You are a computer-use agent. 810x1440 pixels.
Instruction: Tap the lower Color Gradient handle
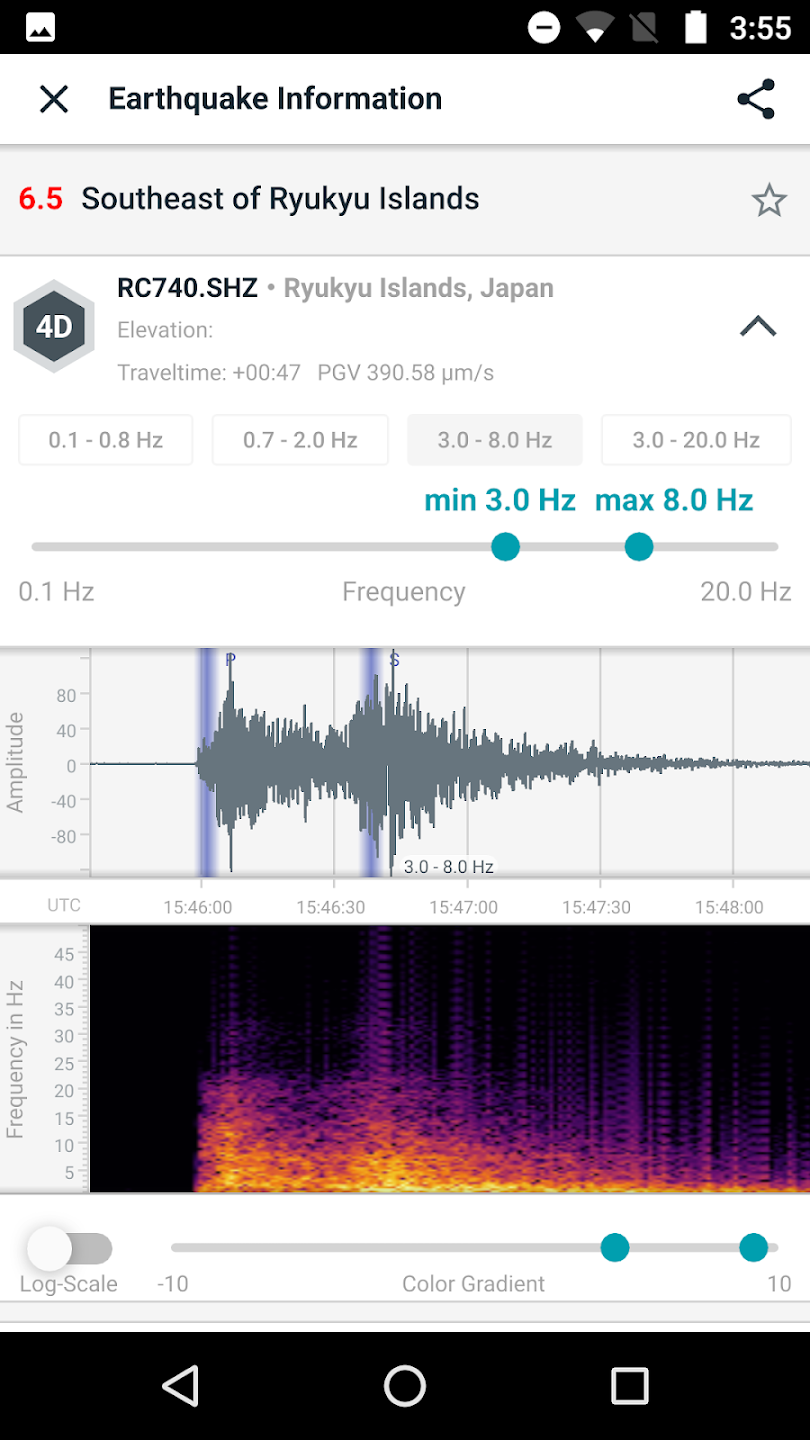click(615, 1247)
